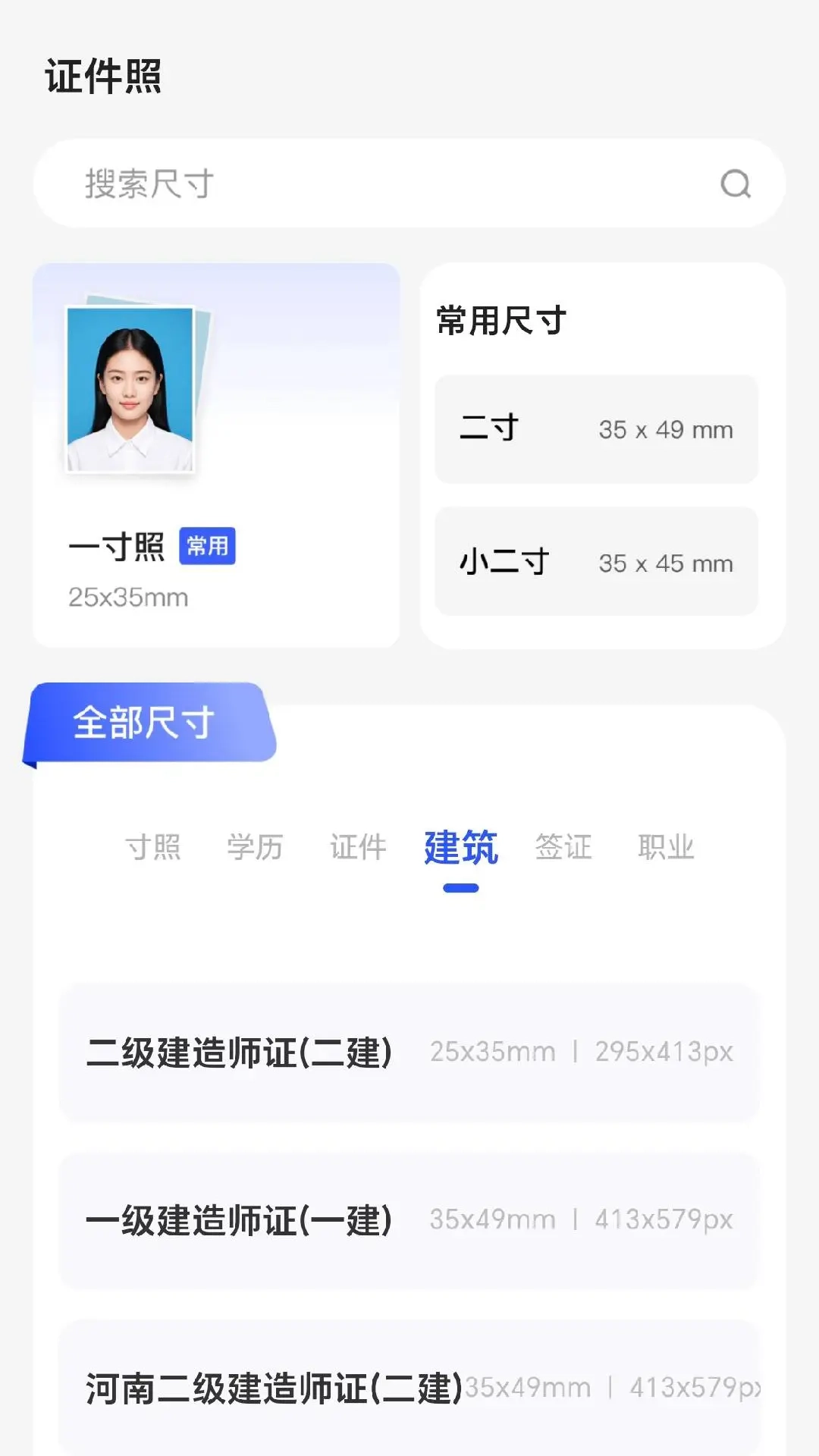The height and width of the screenshot is (1456, 819).
Task: Select the 小二寸 35x45mm size option
Action: tap(595, 561)
